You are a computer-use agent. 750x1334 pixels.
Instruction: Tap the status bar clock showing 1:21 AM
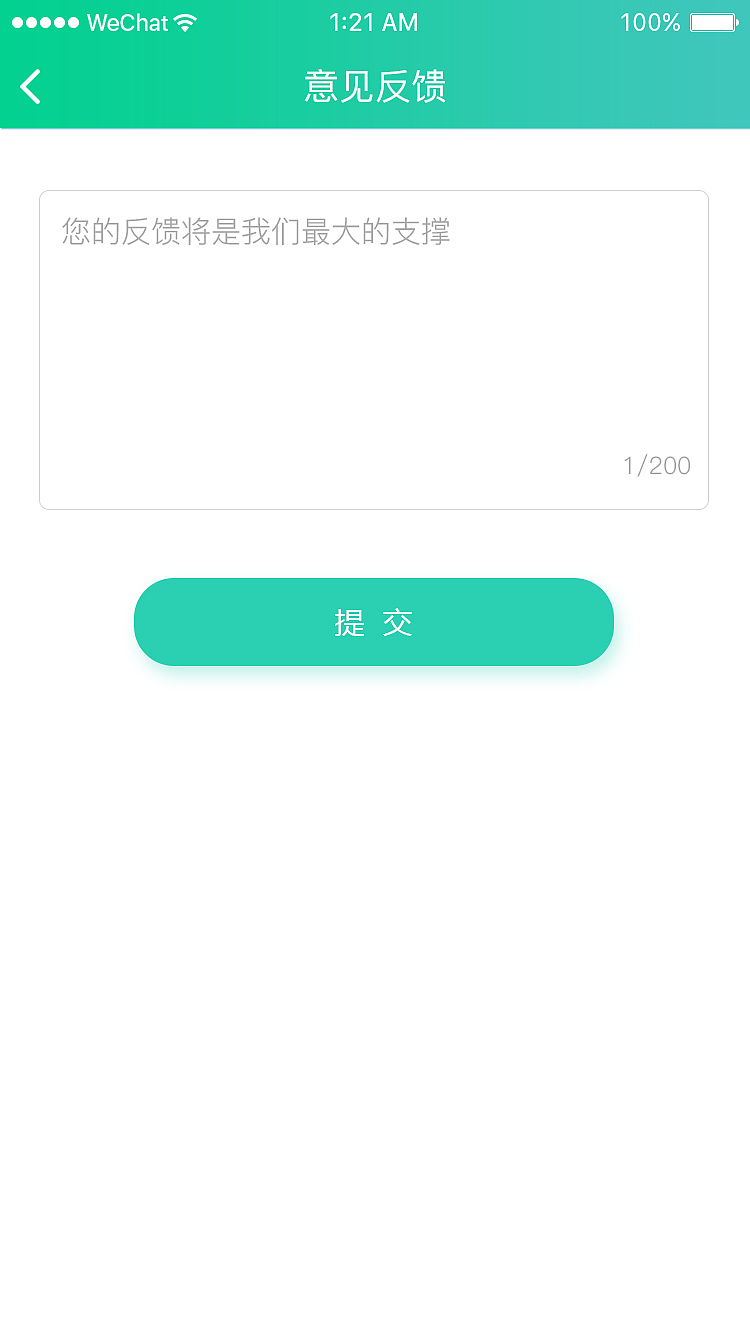click(x=373, y=22)
